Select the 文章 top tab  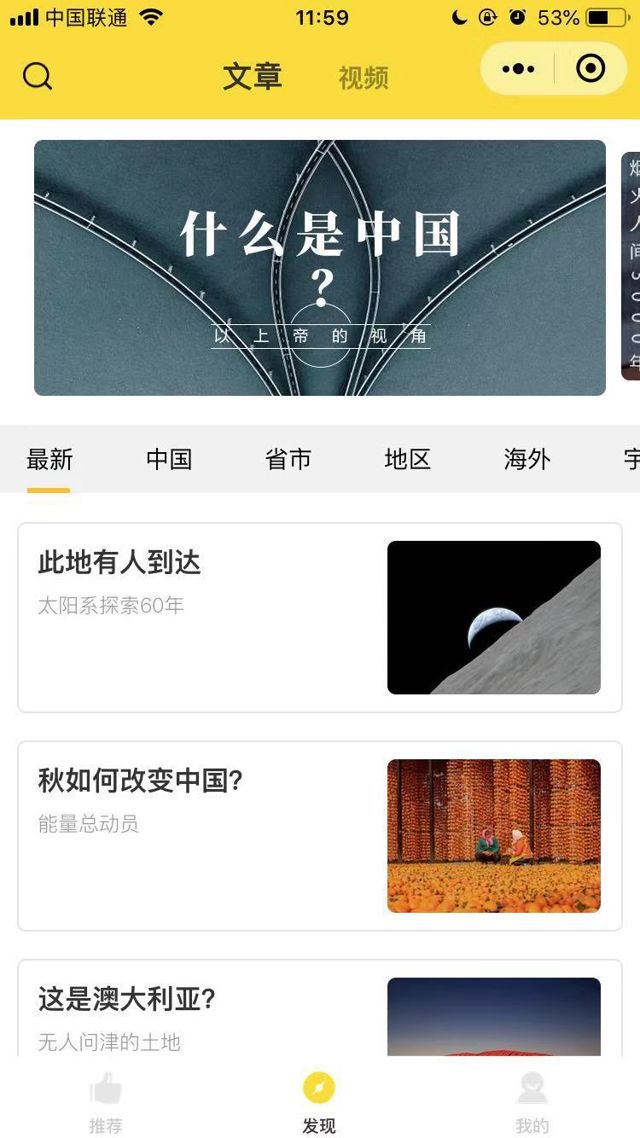(x=252, y=77)
